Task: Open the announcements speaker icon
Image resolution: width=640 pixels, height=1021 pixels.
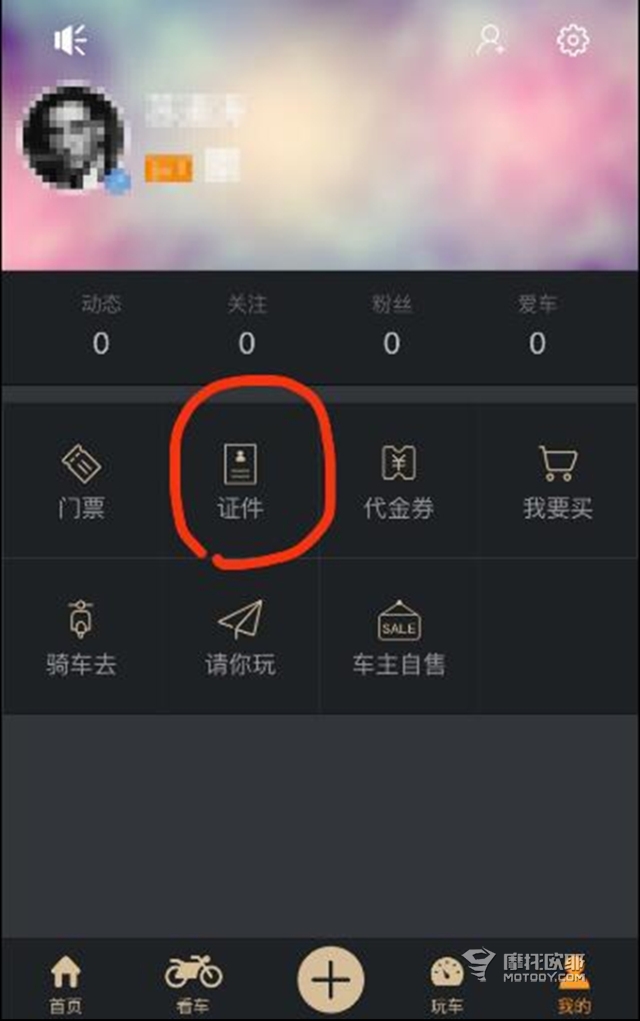Action: 70,40
